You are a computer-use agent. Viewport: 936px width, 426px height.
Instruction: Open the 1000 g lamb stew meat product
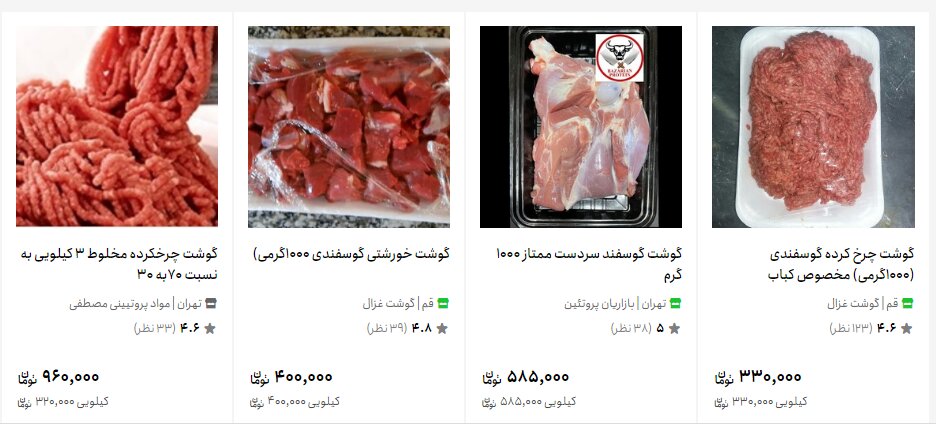[x=351, y=253]
